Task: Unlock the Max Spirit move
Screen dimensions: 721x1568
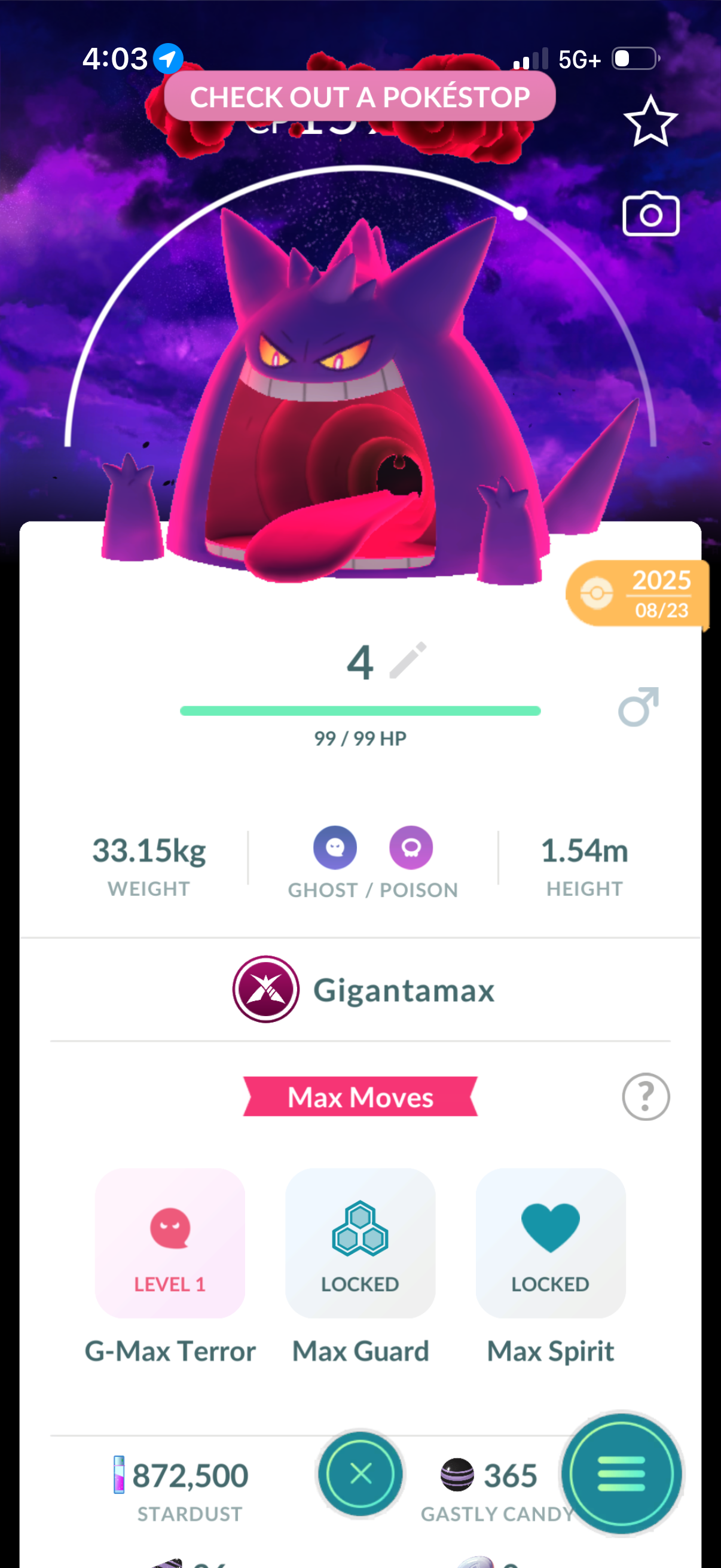Action: (550, 1243)
